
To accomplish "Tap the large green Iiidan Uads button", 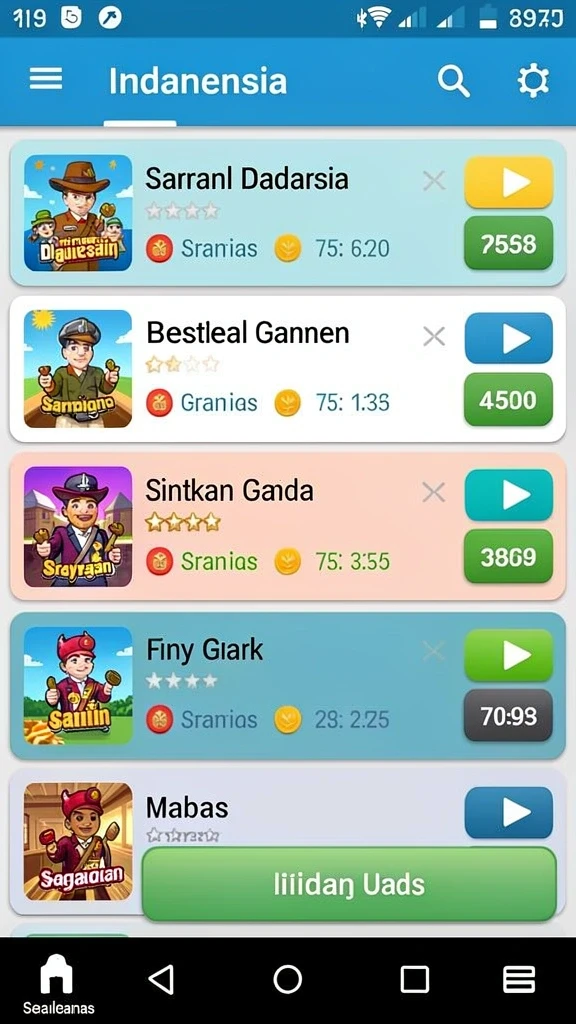I will pos(349,884).
